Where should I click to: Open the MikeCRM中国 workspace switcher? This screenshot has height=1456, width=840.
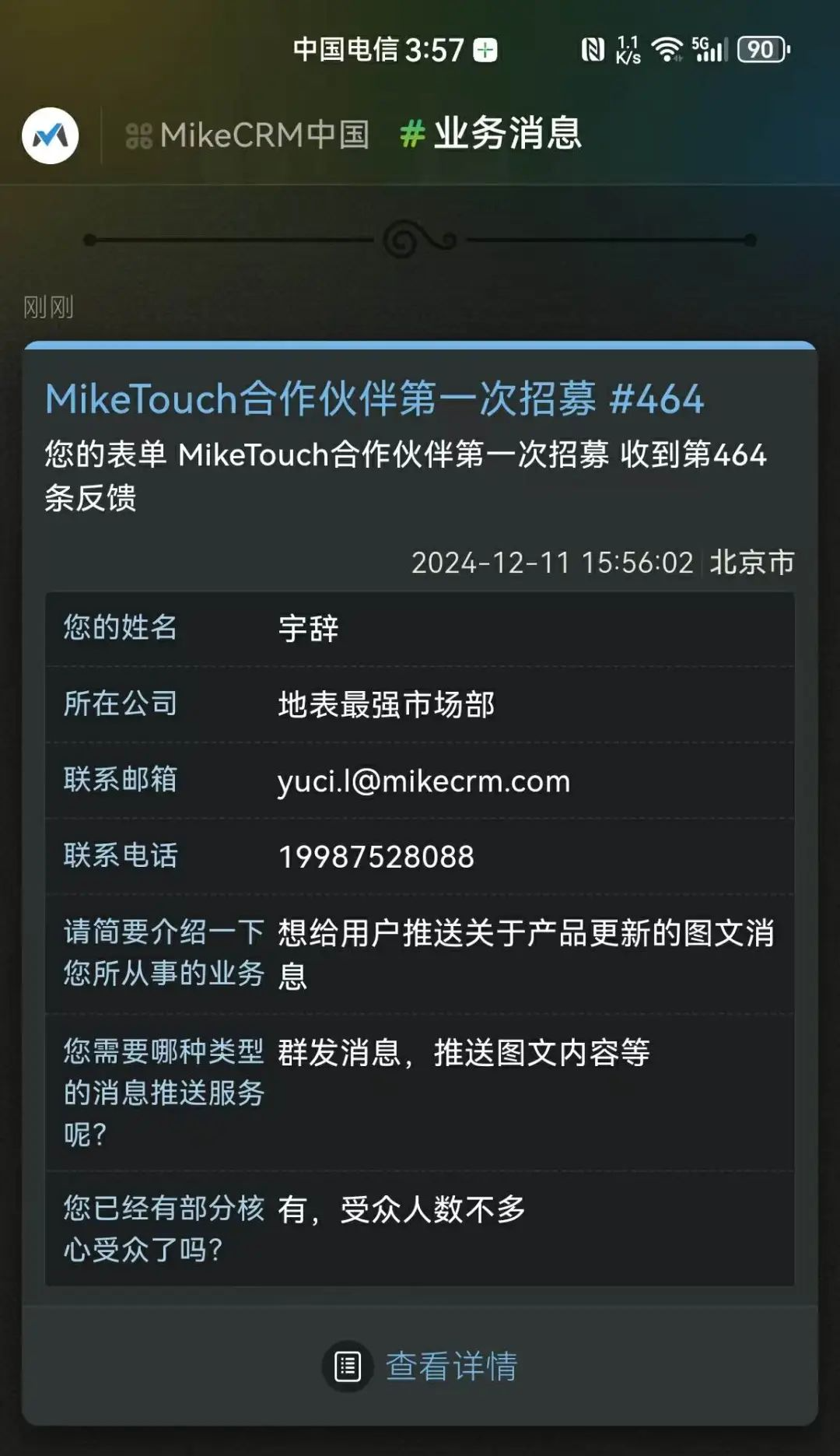pyautogui.click(x=247, y=135)
